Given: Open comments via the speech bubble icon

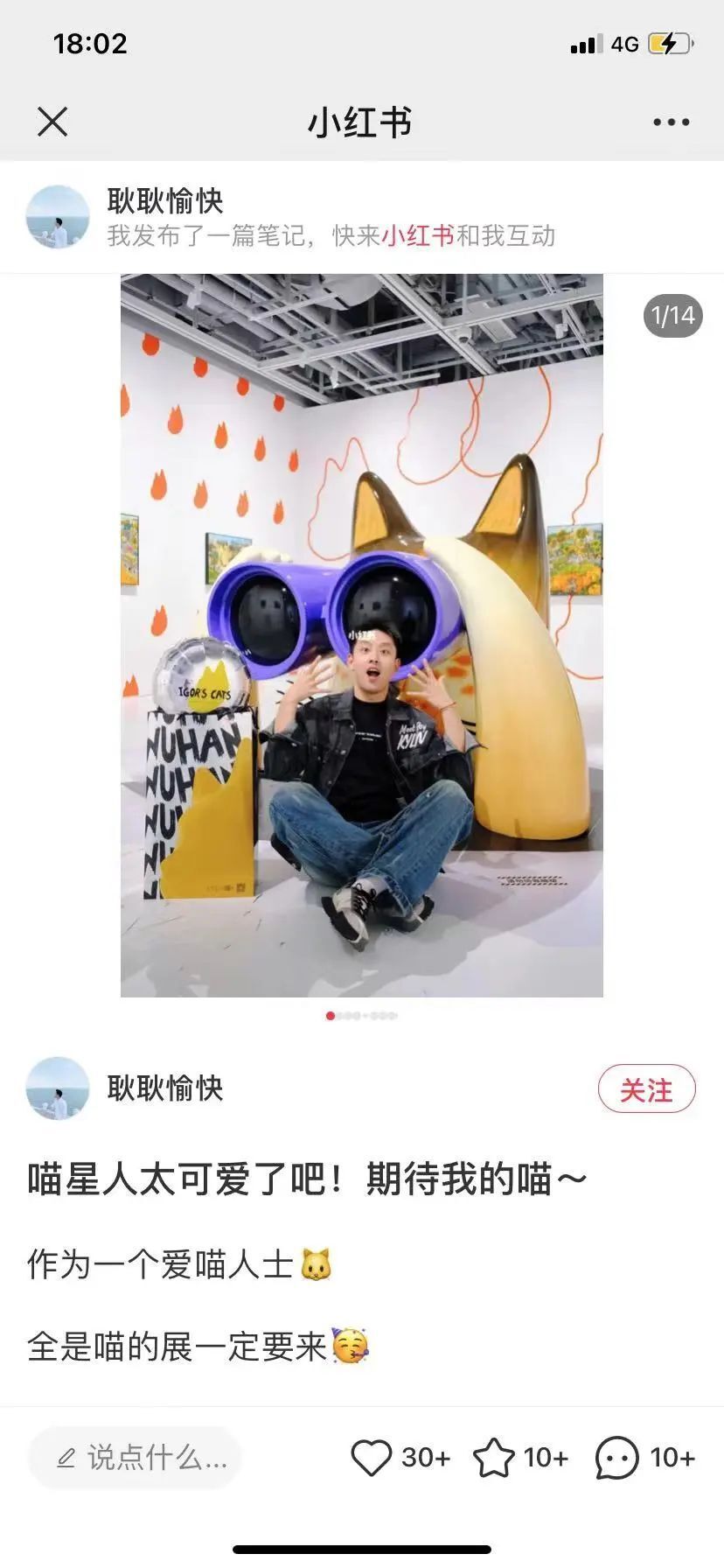Looking at the screenshot, I should 617,1457.
